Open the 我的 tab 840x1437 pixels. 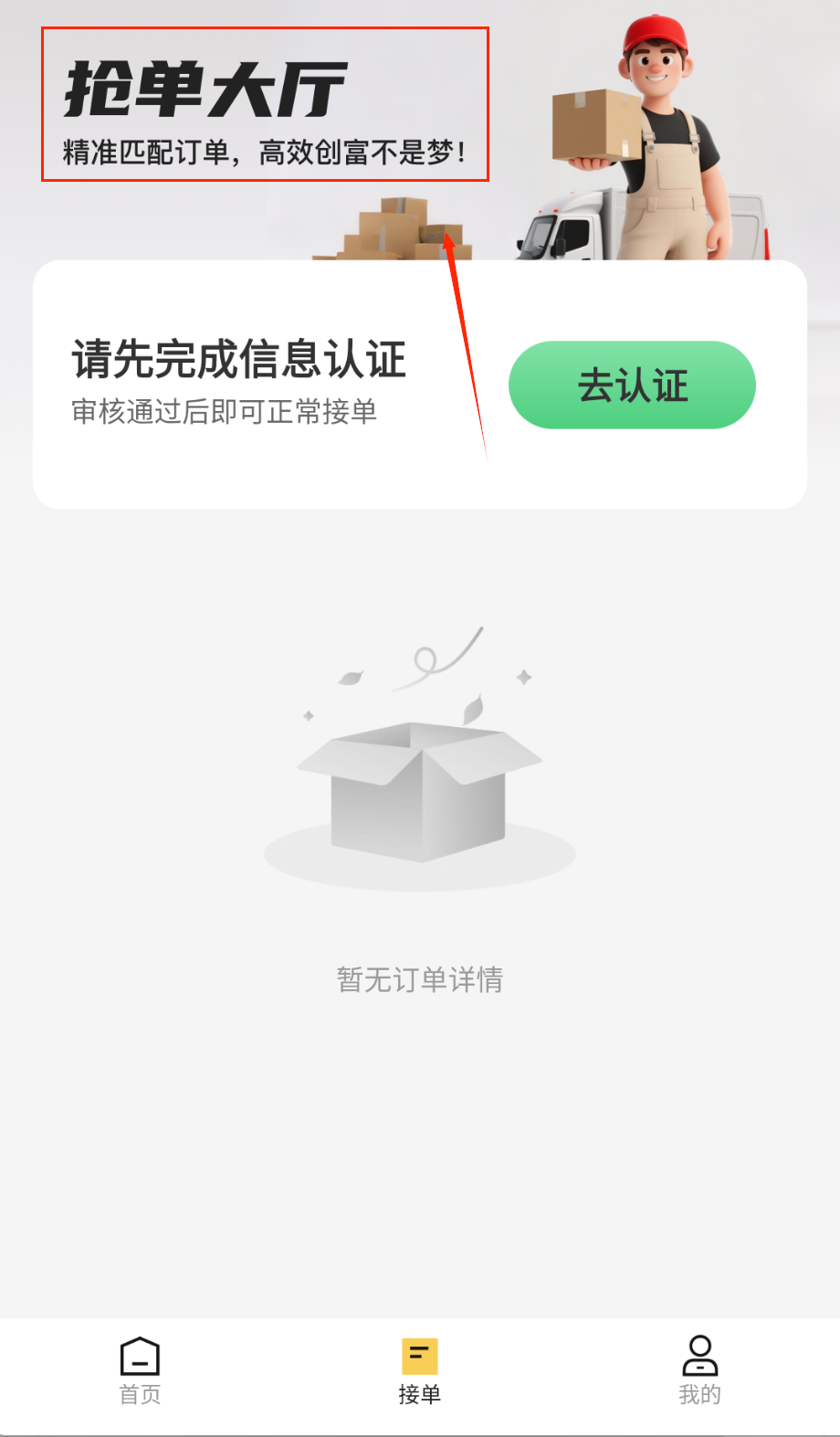(699, 1369)
